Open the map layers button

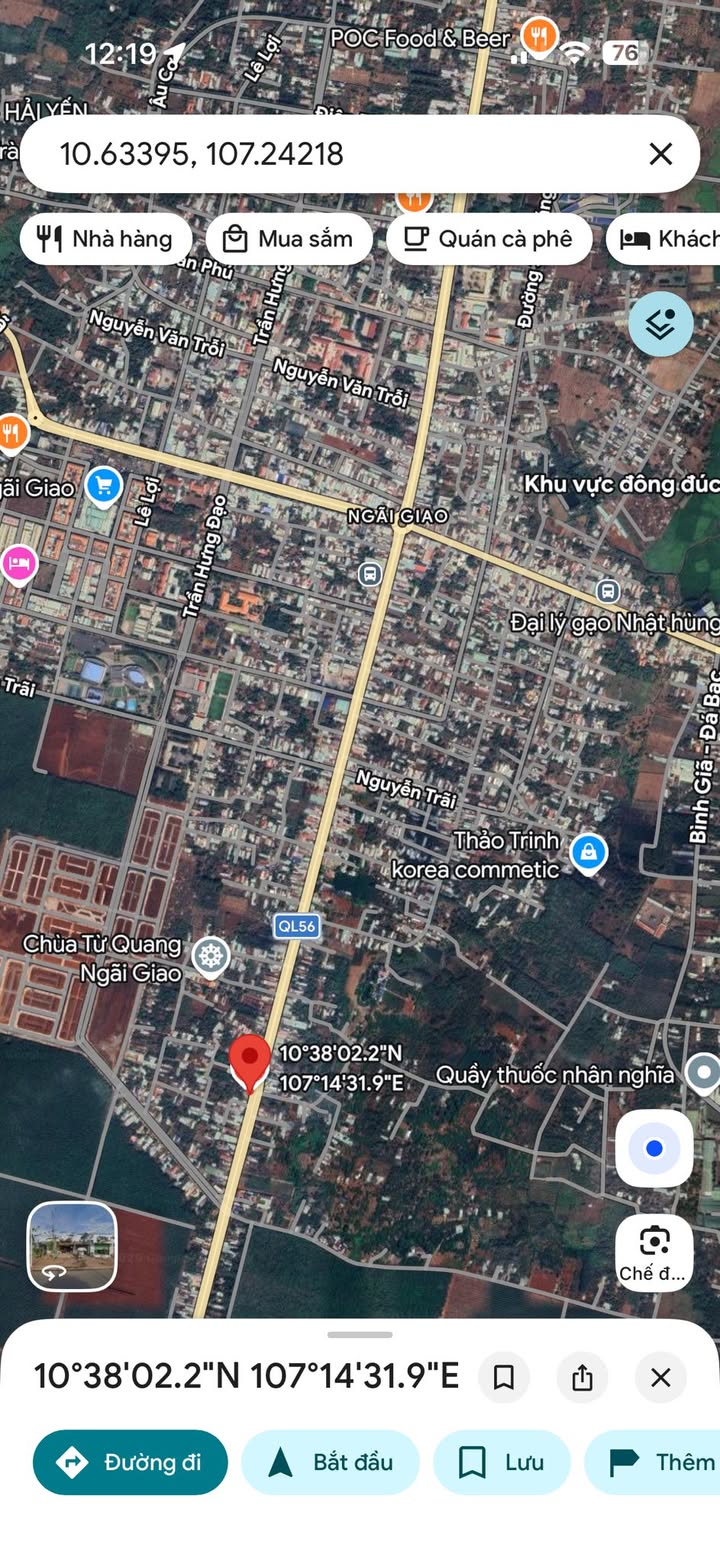(661, 324)
